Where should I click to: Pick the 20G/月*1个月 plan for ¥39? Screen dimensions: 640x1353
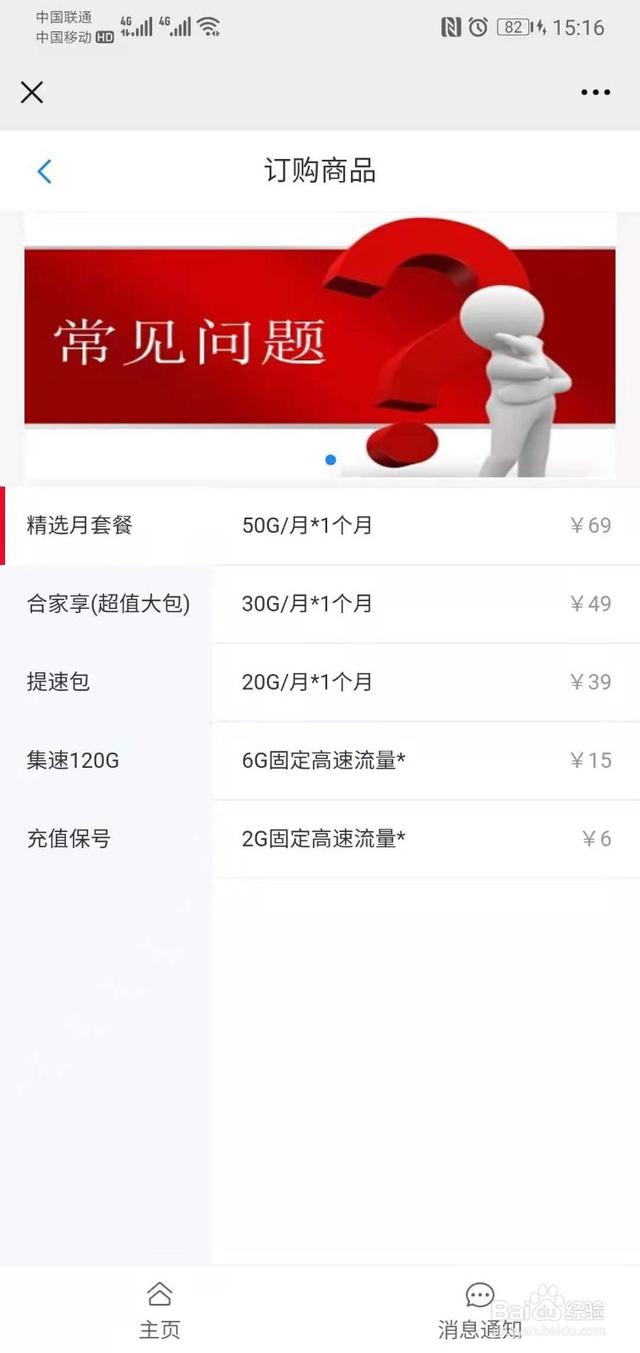(x=425, y=682)
